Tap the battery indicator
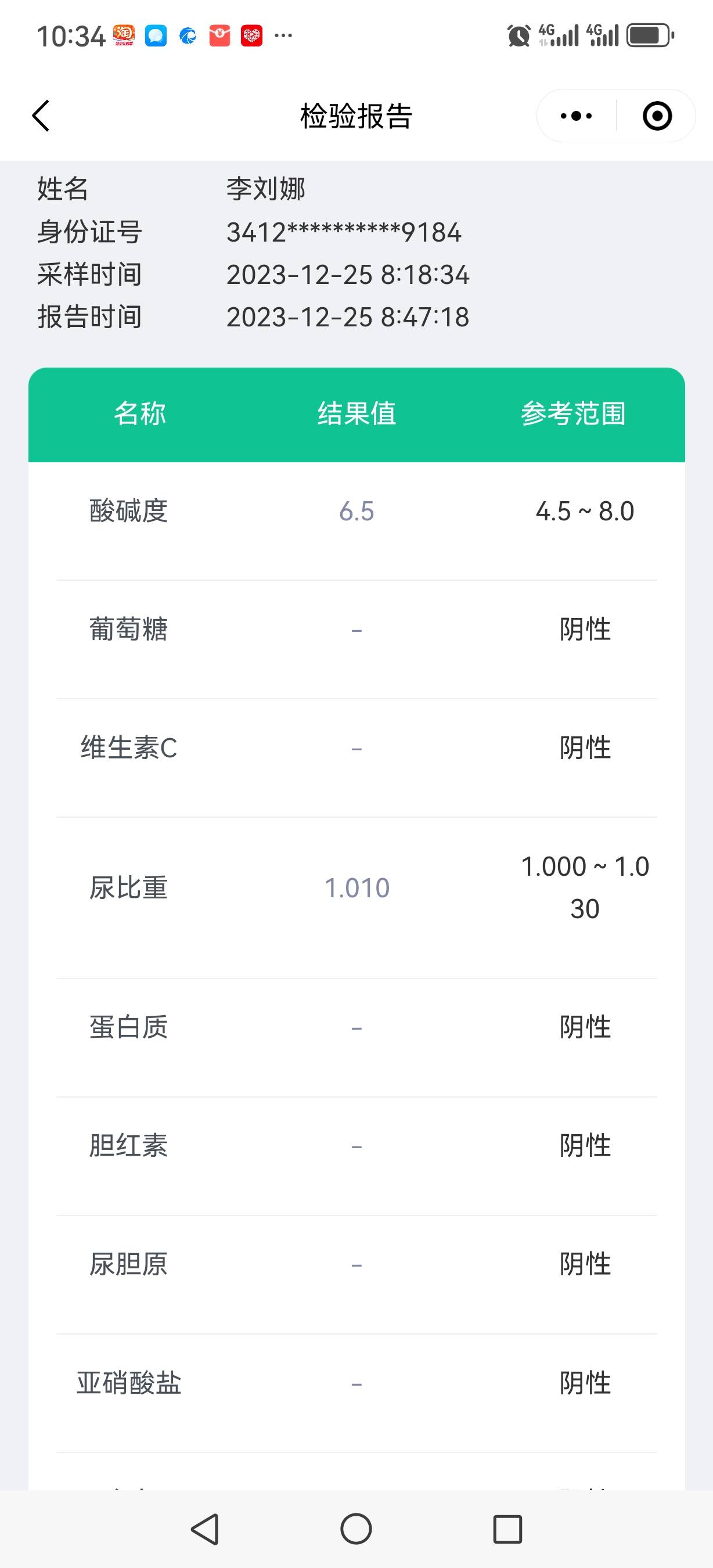Screen dimensions: 713x1568 point(651,35)
